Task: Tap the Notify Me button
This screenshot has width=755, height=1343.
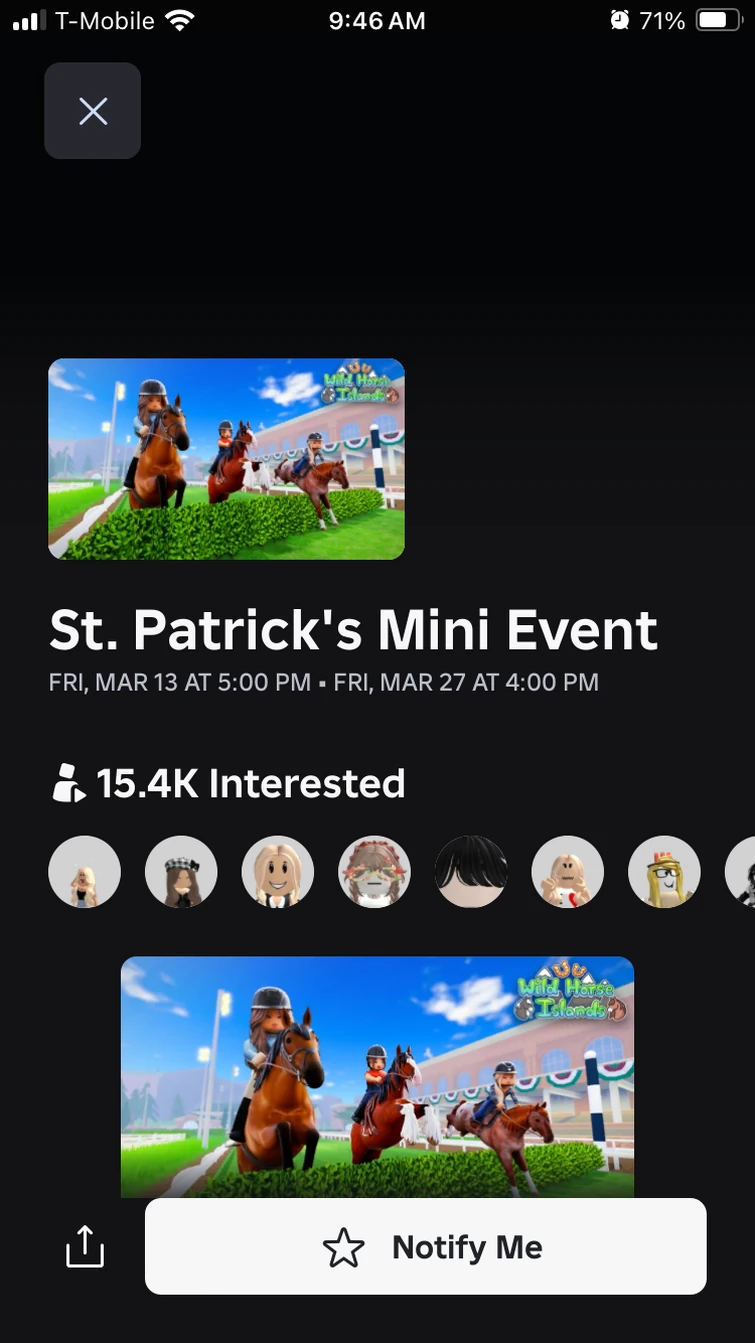Action: (425, 1247)
